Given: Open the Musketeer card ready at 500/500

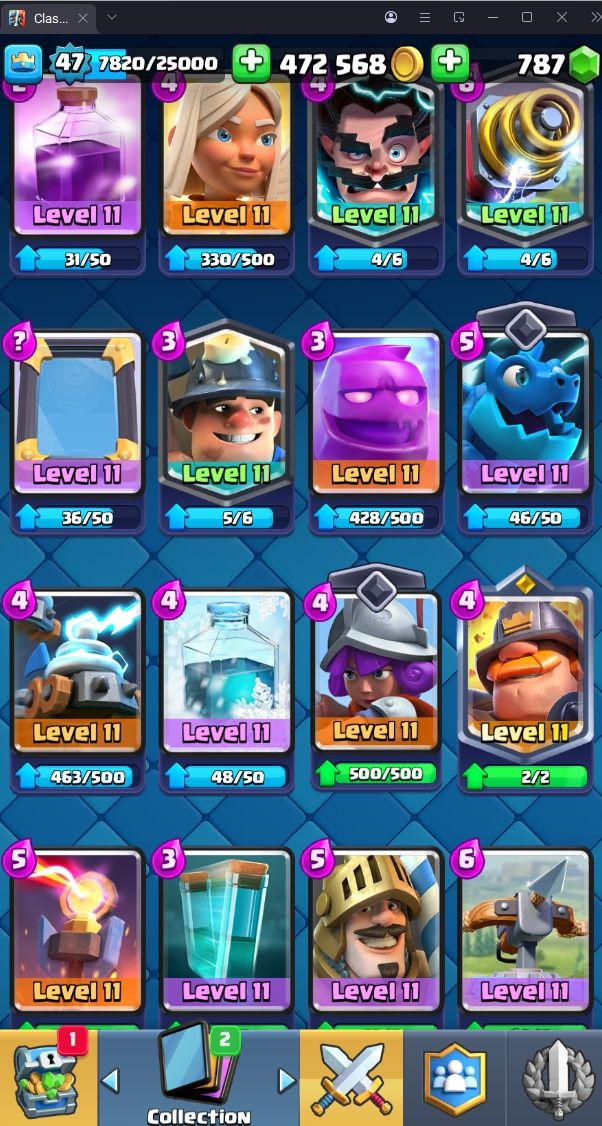Looking at the screenshot, I should click(x=376, y=682).
